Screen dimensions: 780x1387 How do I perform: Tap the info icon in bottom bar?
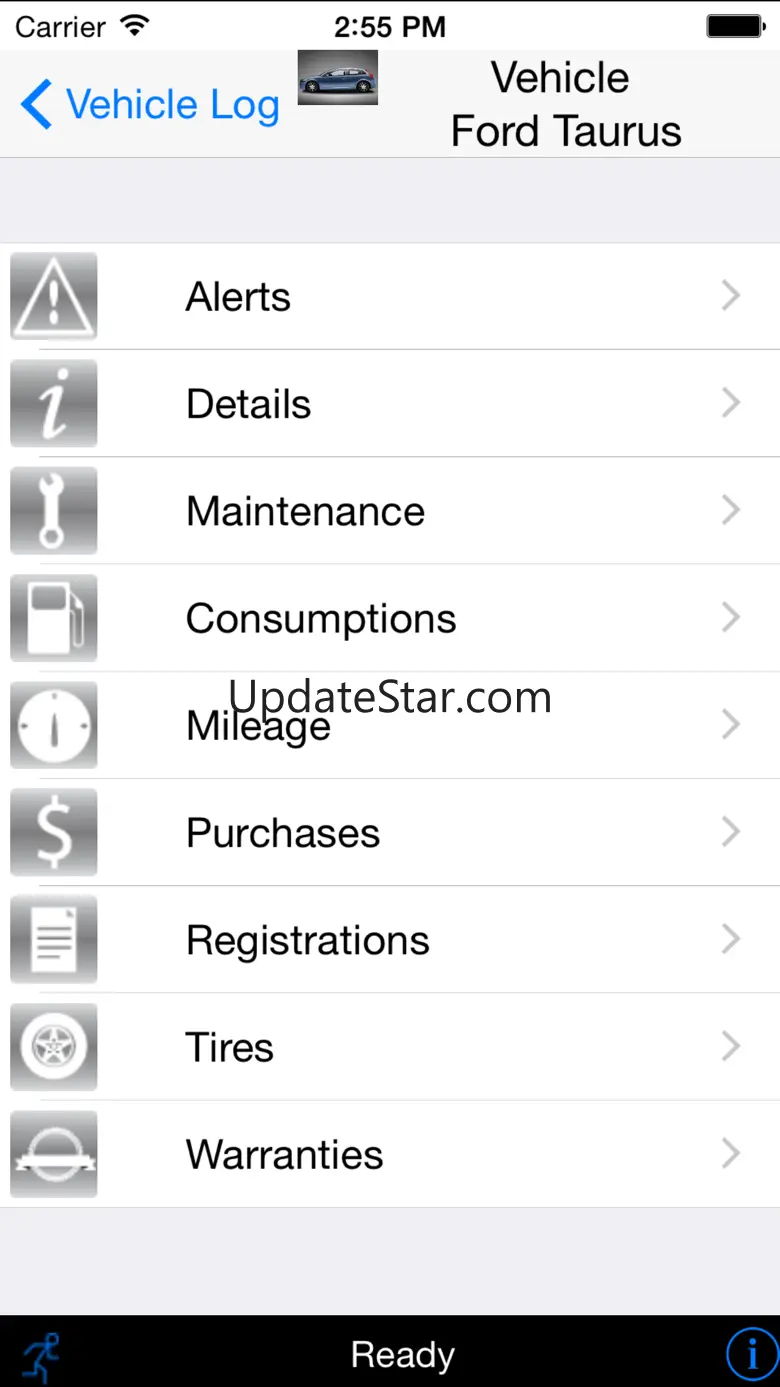tap(750, 1355)
